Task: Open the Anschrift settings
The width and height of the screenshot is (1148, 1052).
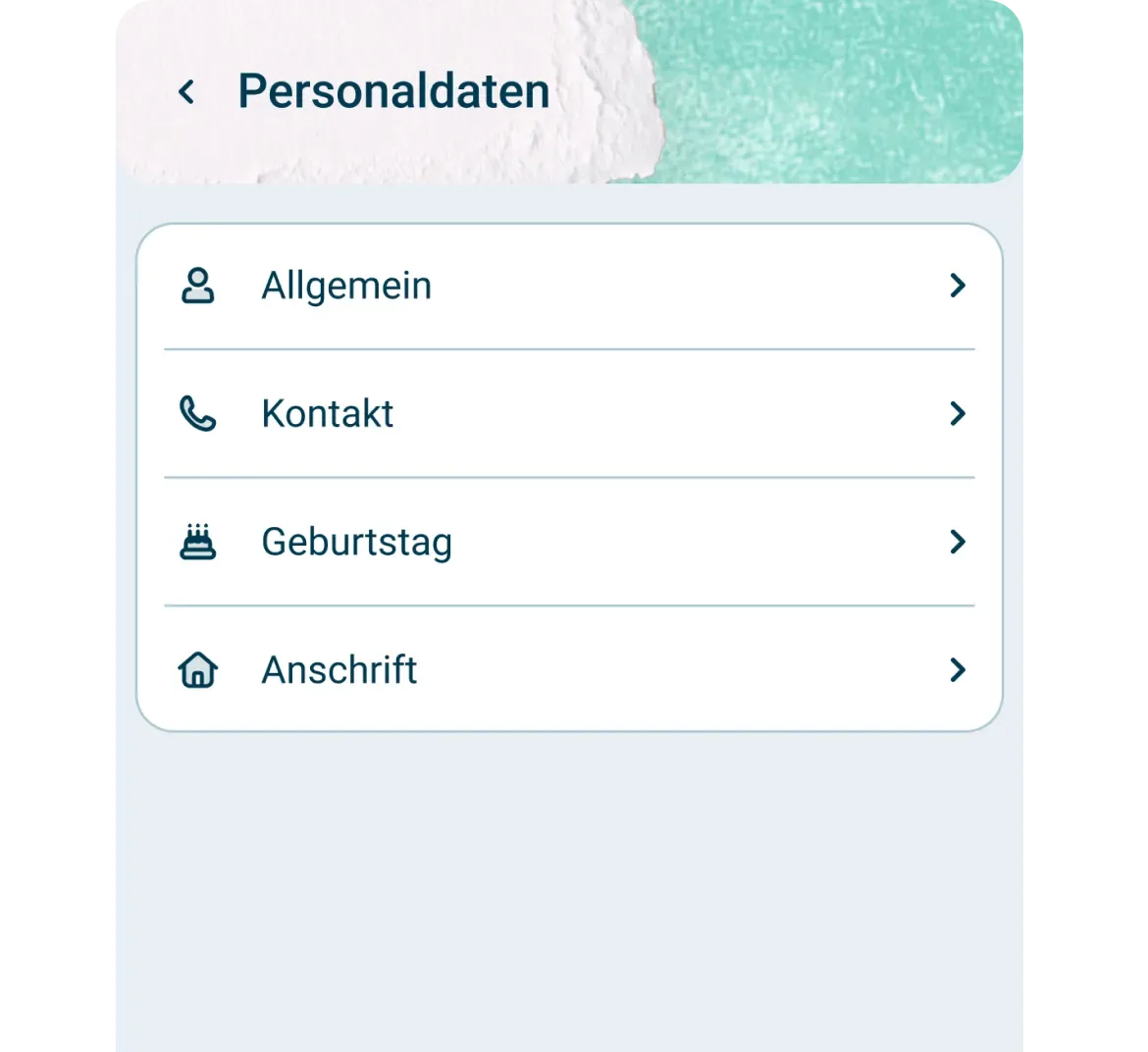Action: (568, 670)
